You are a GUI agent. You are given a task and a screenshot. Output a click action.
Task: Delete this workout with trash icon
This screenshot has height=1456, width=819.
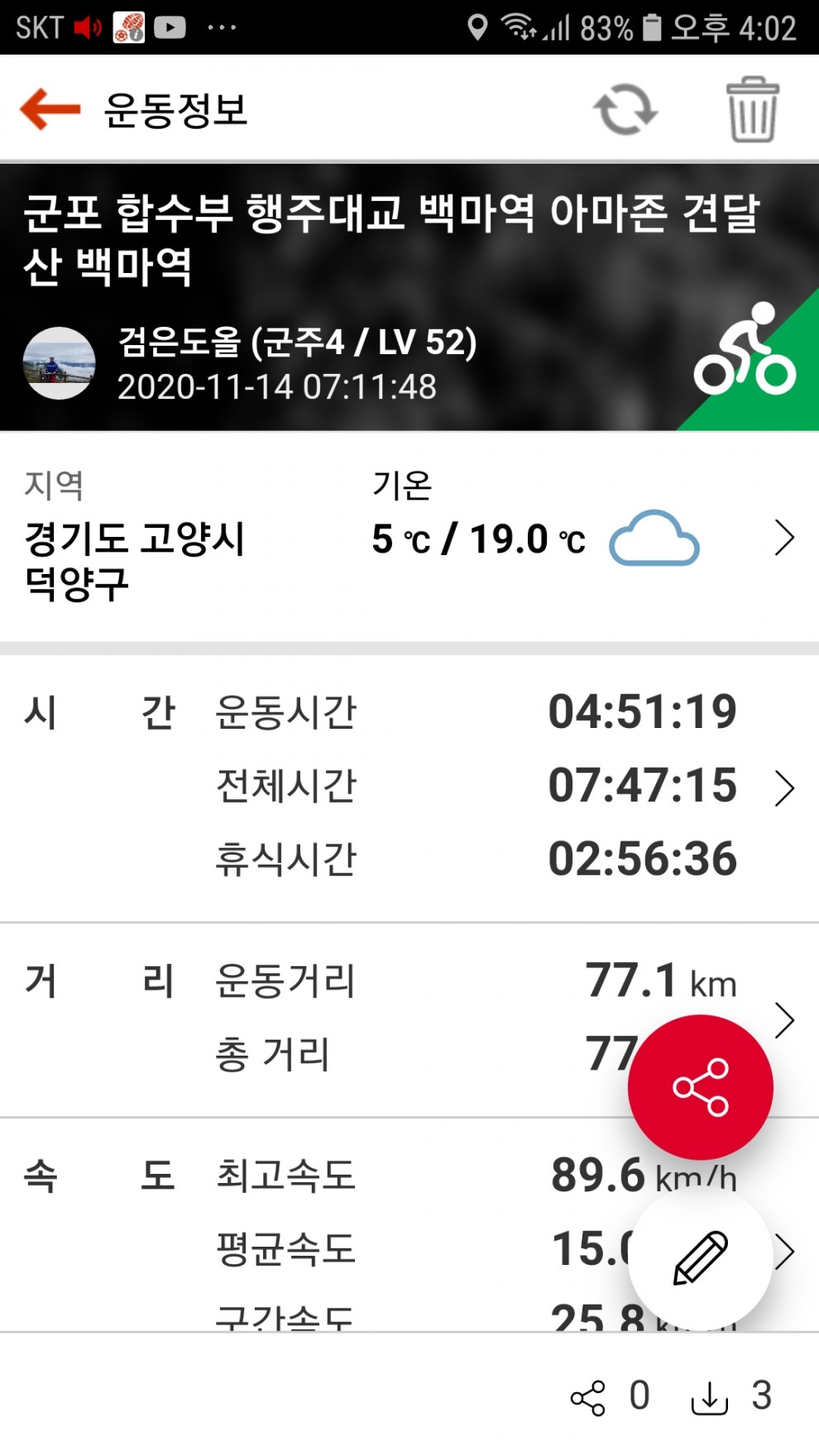(x=752, y=110)
